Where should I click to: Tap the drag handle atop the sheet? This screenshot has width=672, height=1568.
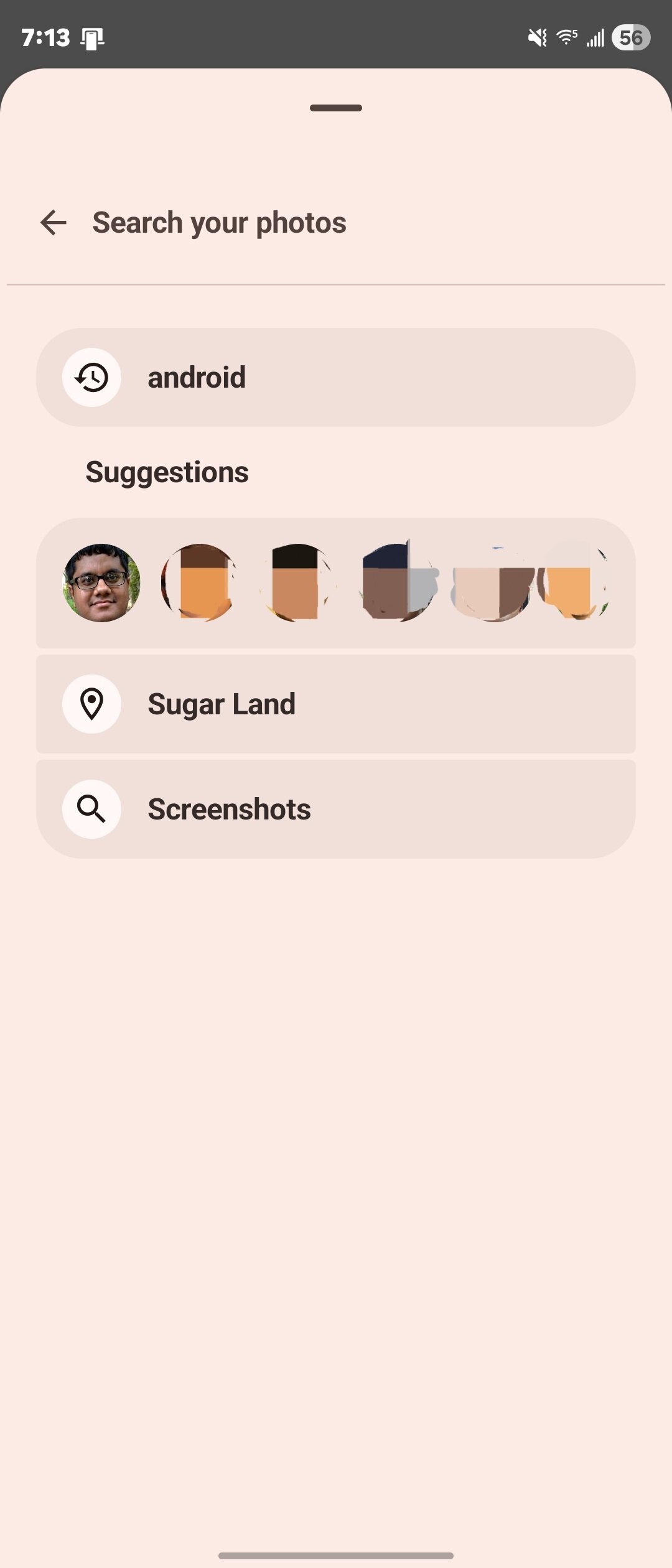pos(336,108)
